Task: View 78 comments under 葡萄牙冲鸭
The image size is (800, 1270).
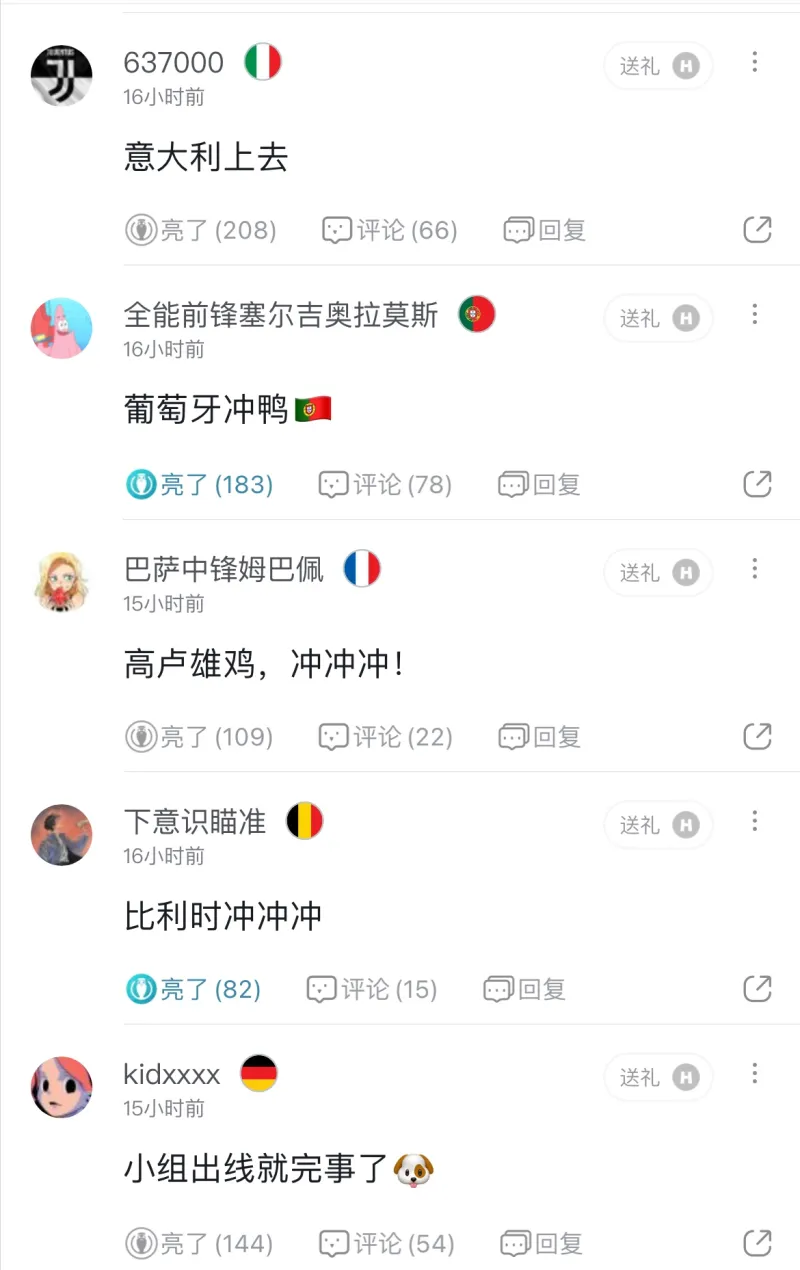Action: [x=385, y=485]
